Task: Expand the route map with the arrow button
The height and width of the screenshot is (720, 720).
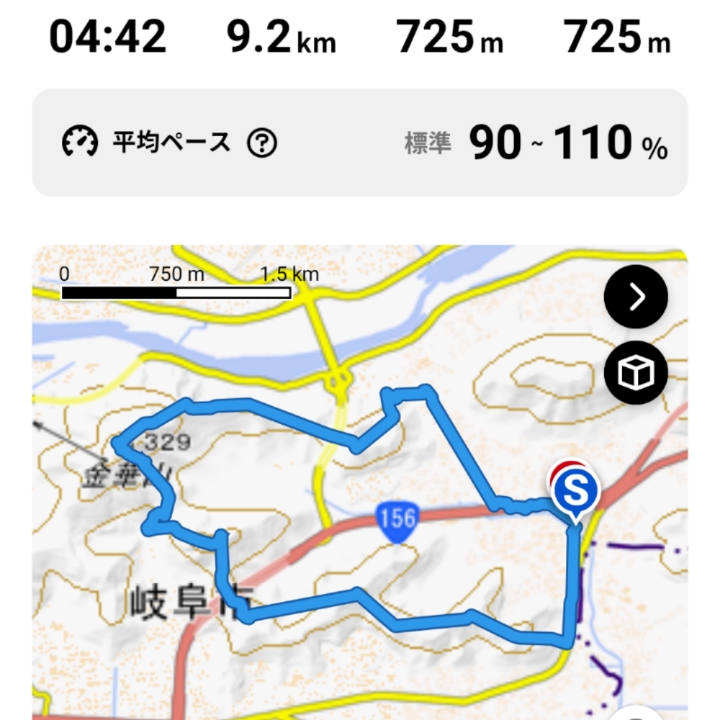Action: click(636, 297)
